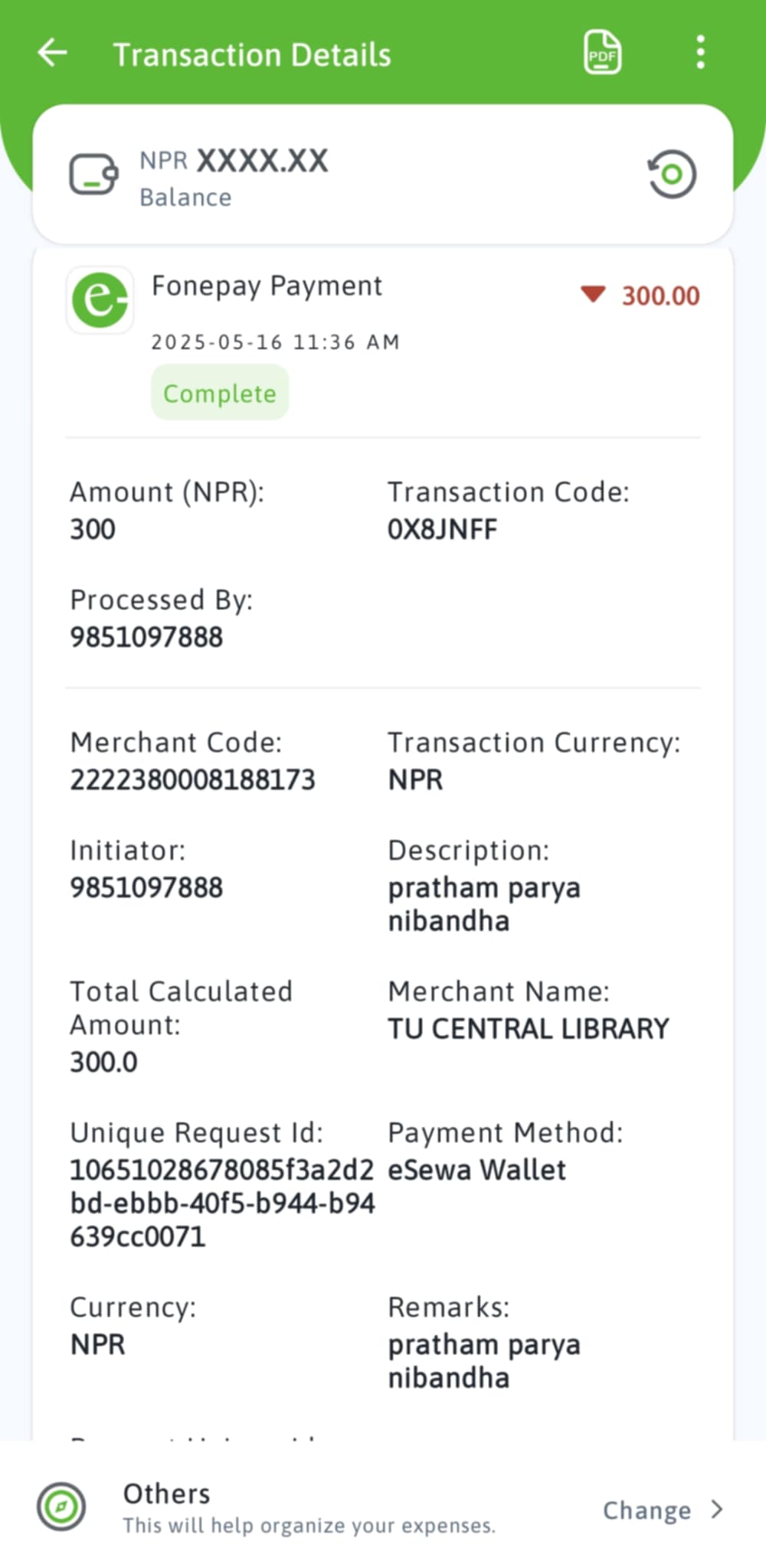The image size is (766, 1568).
Task: Open the three-dot overflow menu
Action: 700,53
